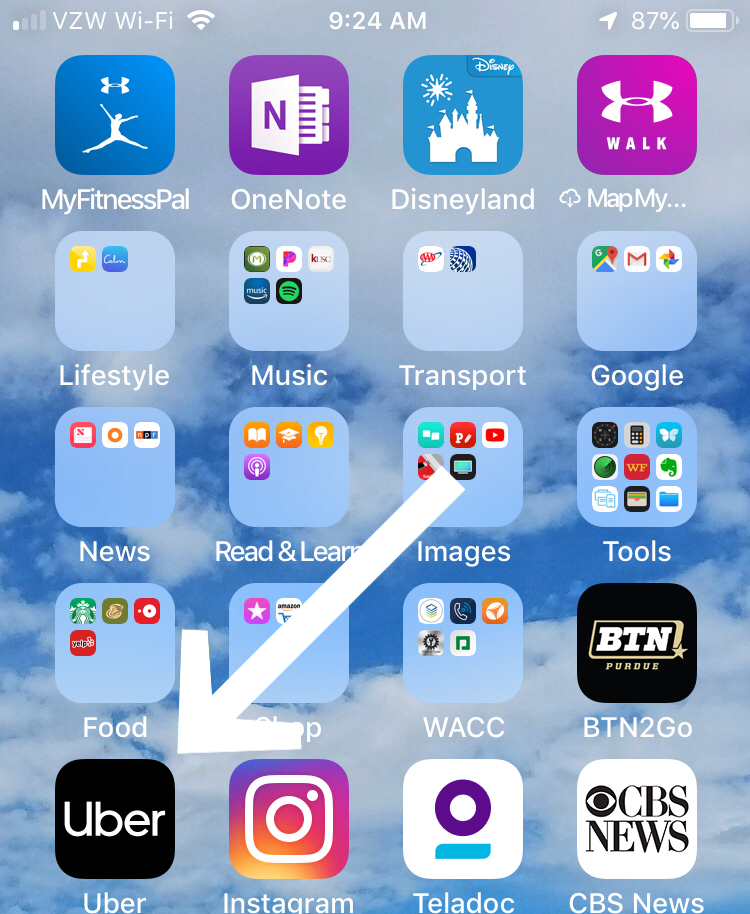Select Spotify inside the Music folder
The width and height of the screenshot is (750, 914).
click(289, 290)
